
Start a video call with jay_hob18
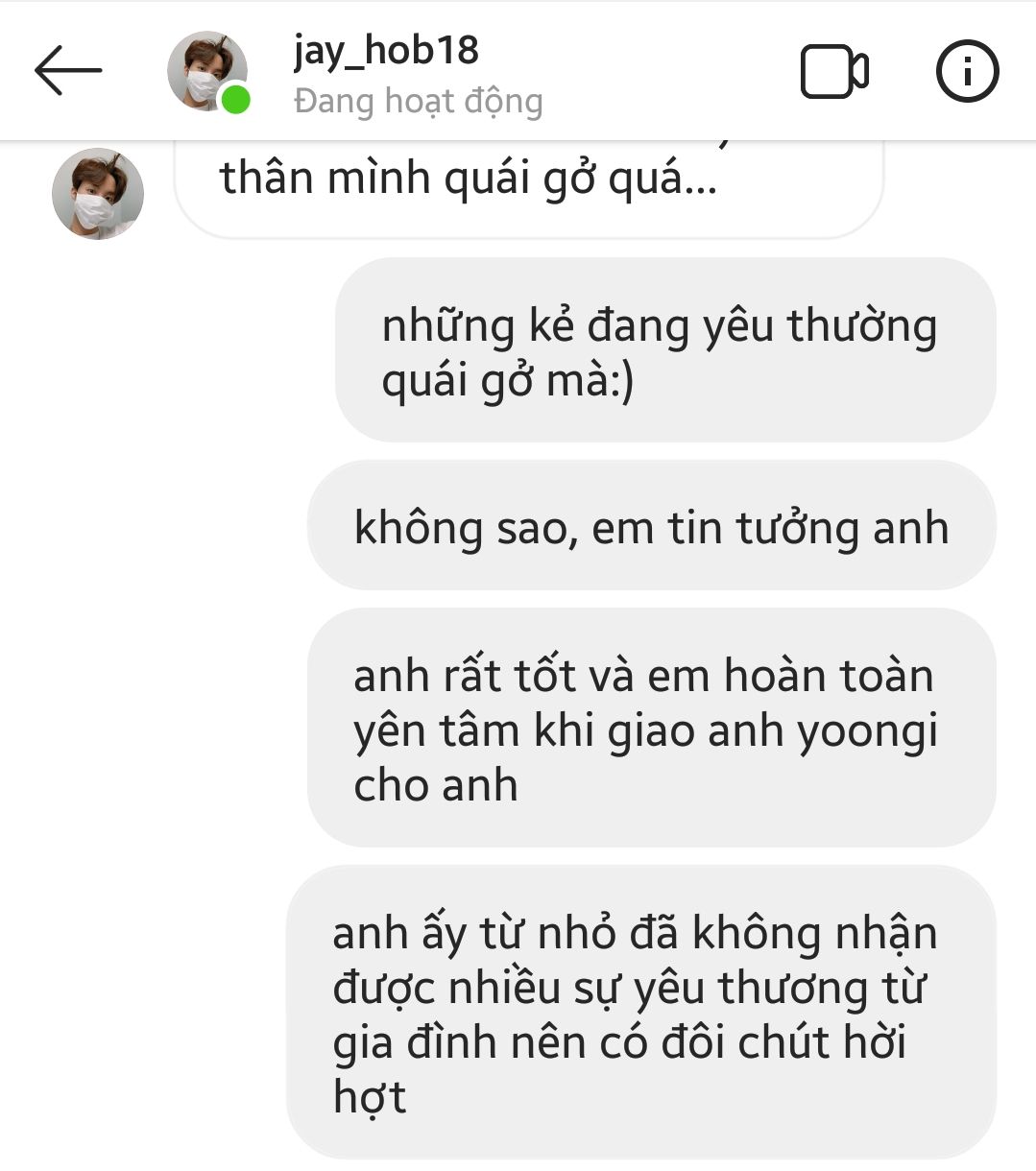(x=833, y=72)
